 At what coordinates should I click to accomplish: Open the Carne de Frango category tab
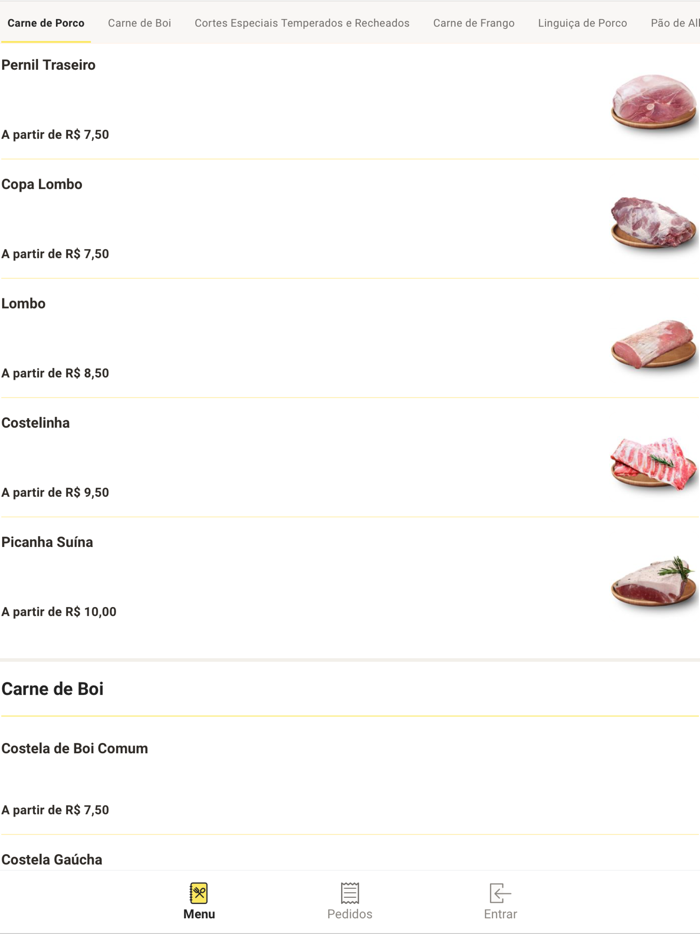[473, 23]
